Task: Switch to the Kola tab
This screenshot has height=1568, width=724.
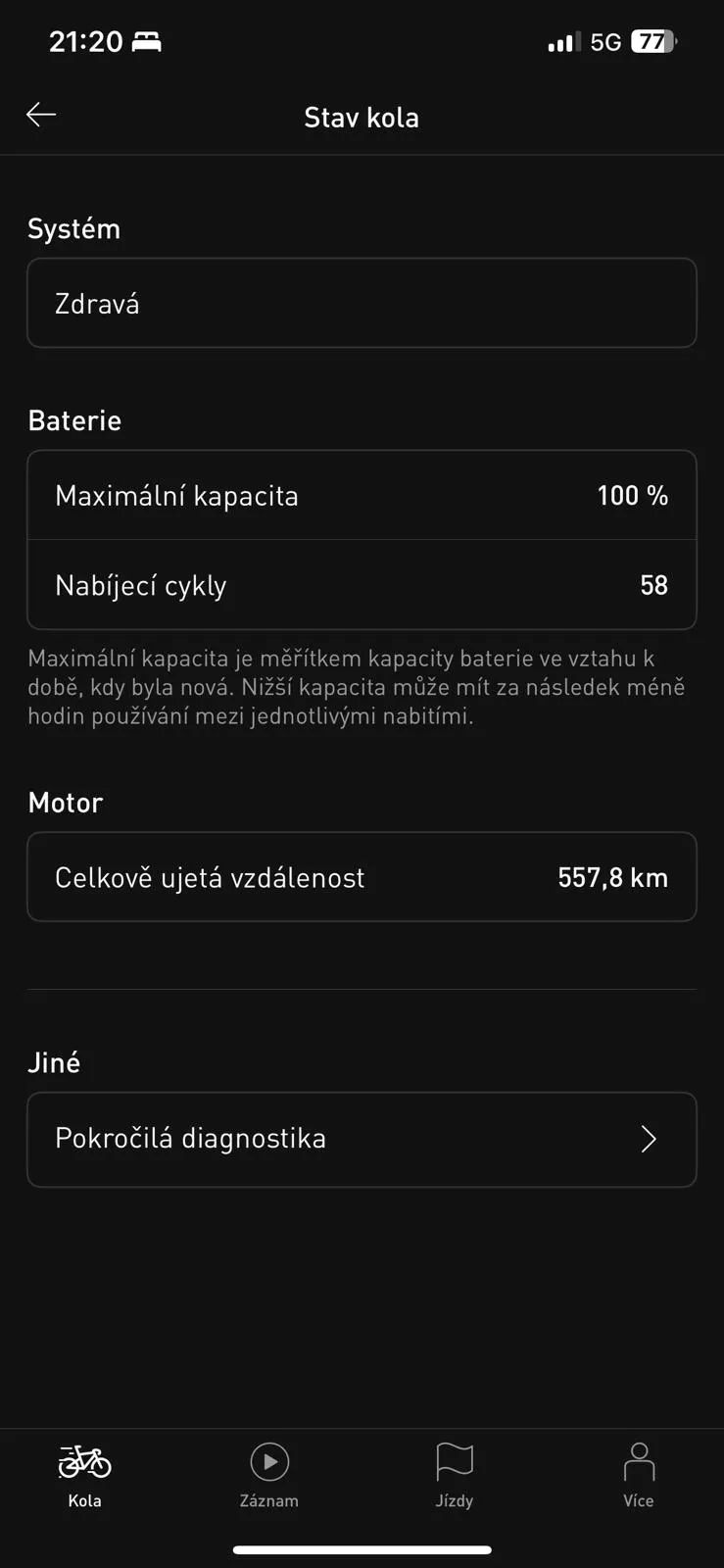Action: tap(85, 1475)
